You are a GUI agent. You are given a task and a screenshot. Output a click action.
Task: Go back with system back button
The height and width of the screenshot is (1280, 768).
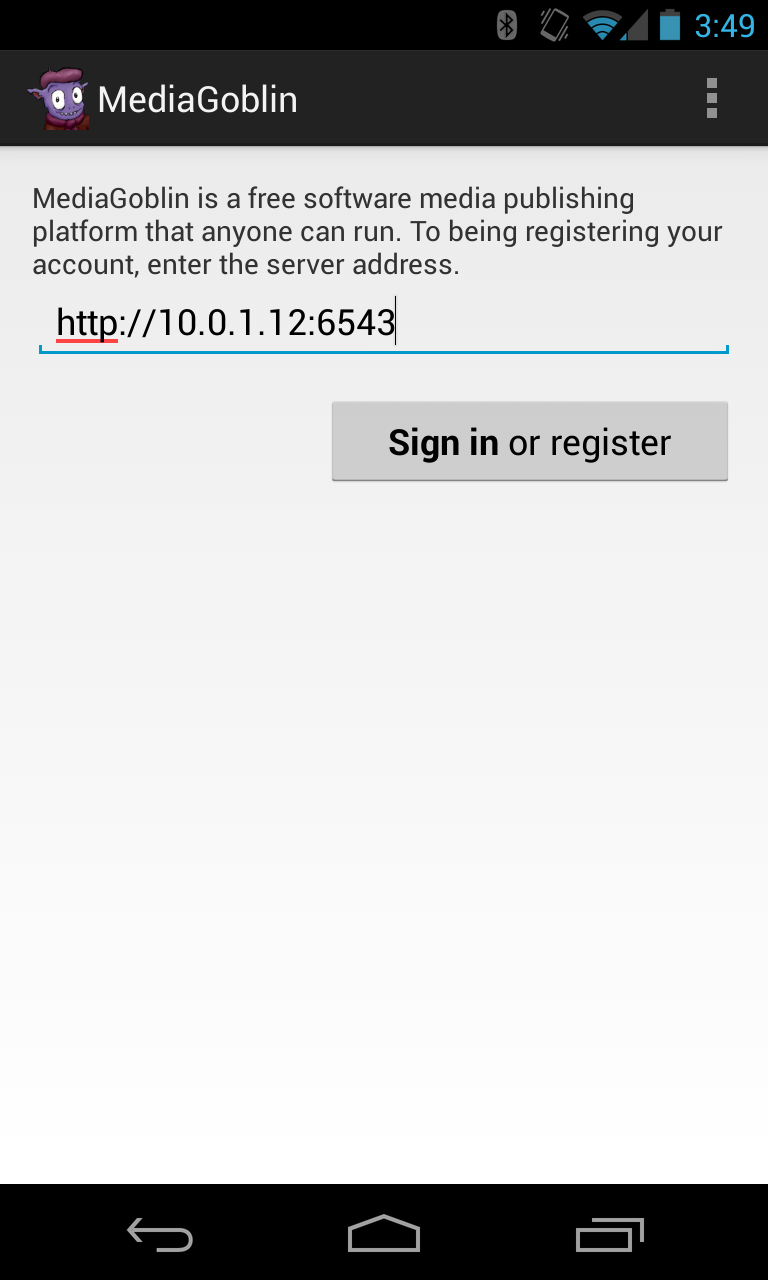point(160,1235)
